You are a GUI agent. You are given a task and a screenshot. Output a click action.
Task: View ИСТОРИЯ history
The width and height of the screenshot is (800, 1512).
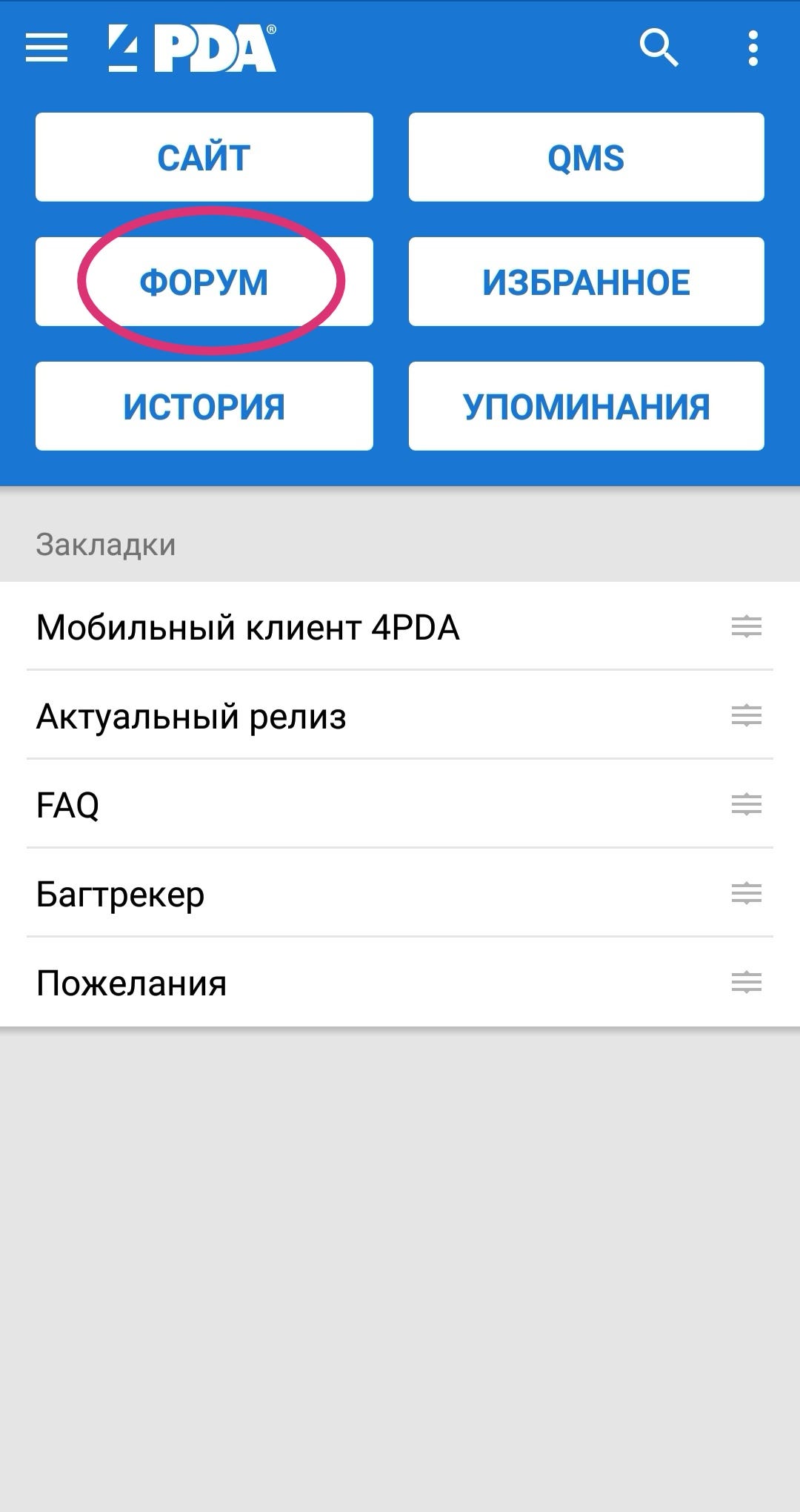coord(204,406)
